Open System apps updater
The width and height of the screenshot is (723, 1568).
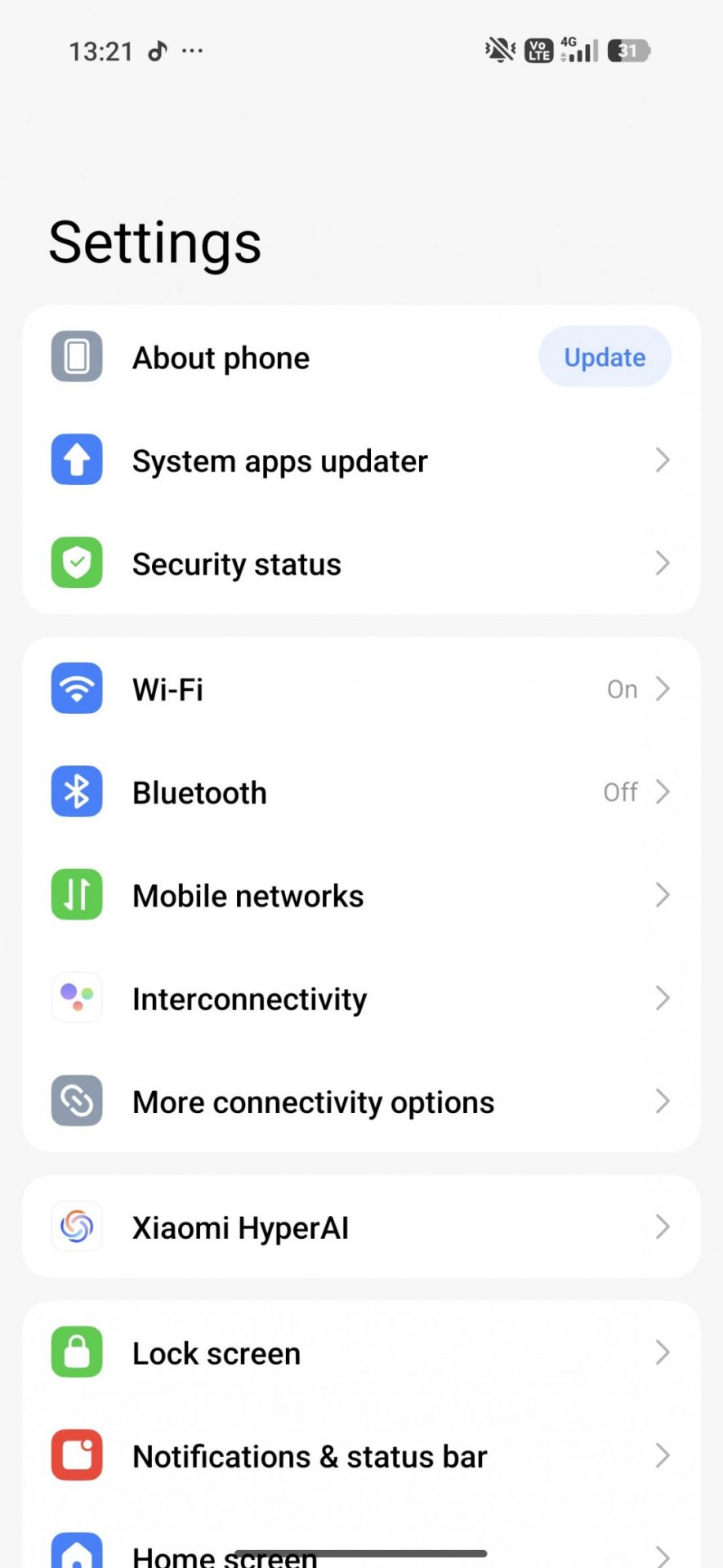(279, 461)
